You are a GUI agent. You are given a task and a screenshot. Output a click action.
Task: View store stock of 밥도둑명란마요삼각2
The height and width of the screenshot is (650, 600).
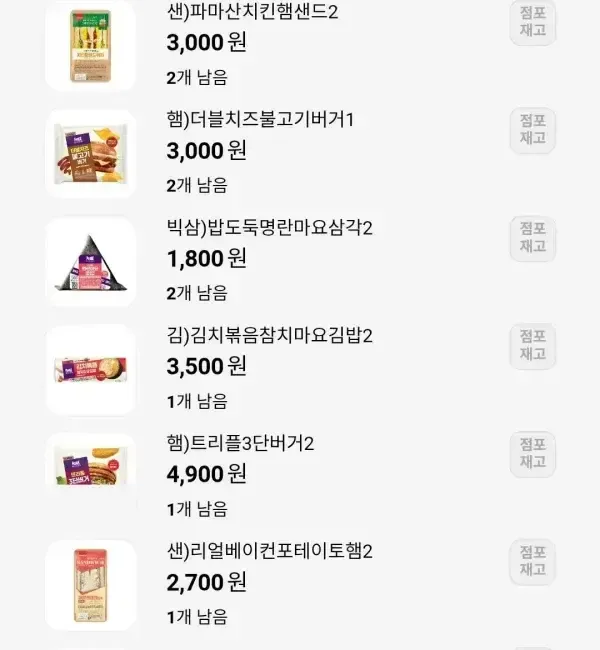(x=532, y=237)
